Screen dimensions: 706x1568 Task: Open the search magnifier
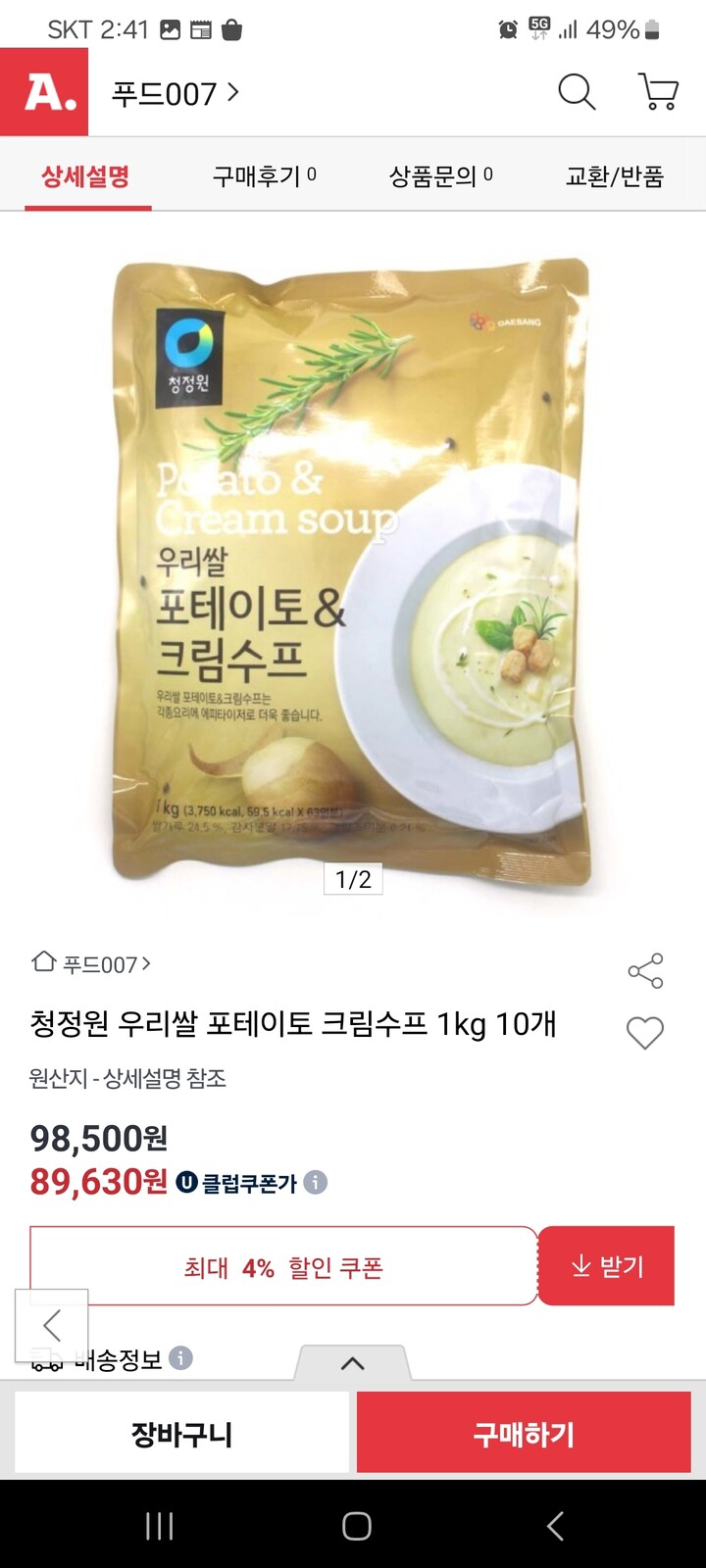click(x=577, y=93)
